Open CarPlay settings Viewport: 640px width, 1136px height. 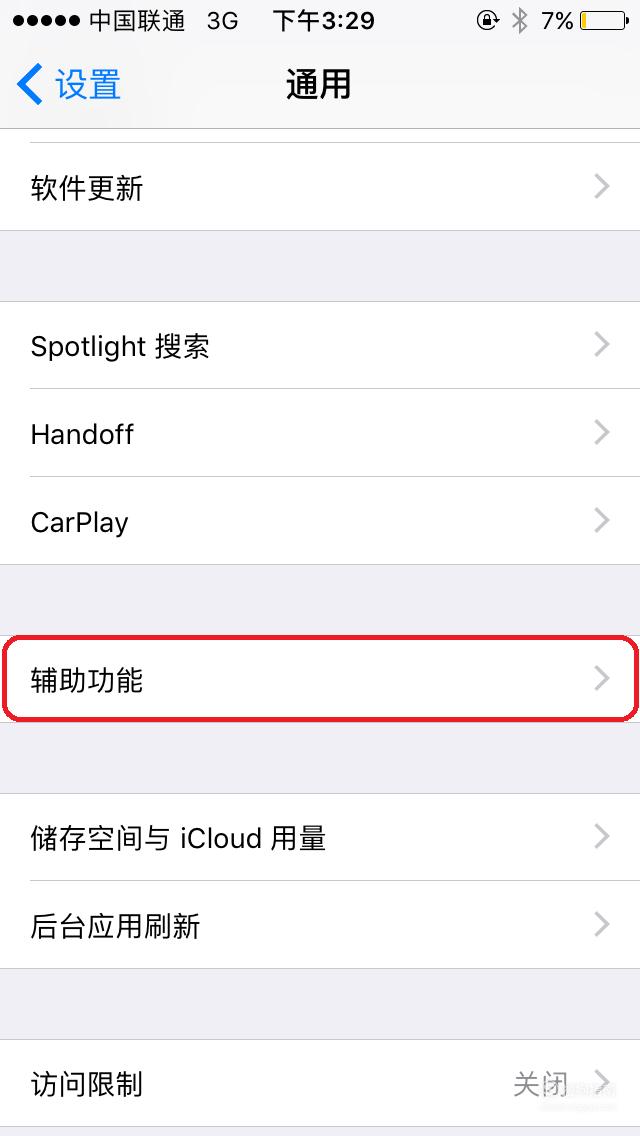click(x=320, y=521)
